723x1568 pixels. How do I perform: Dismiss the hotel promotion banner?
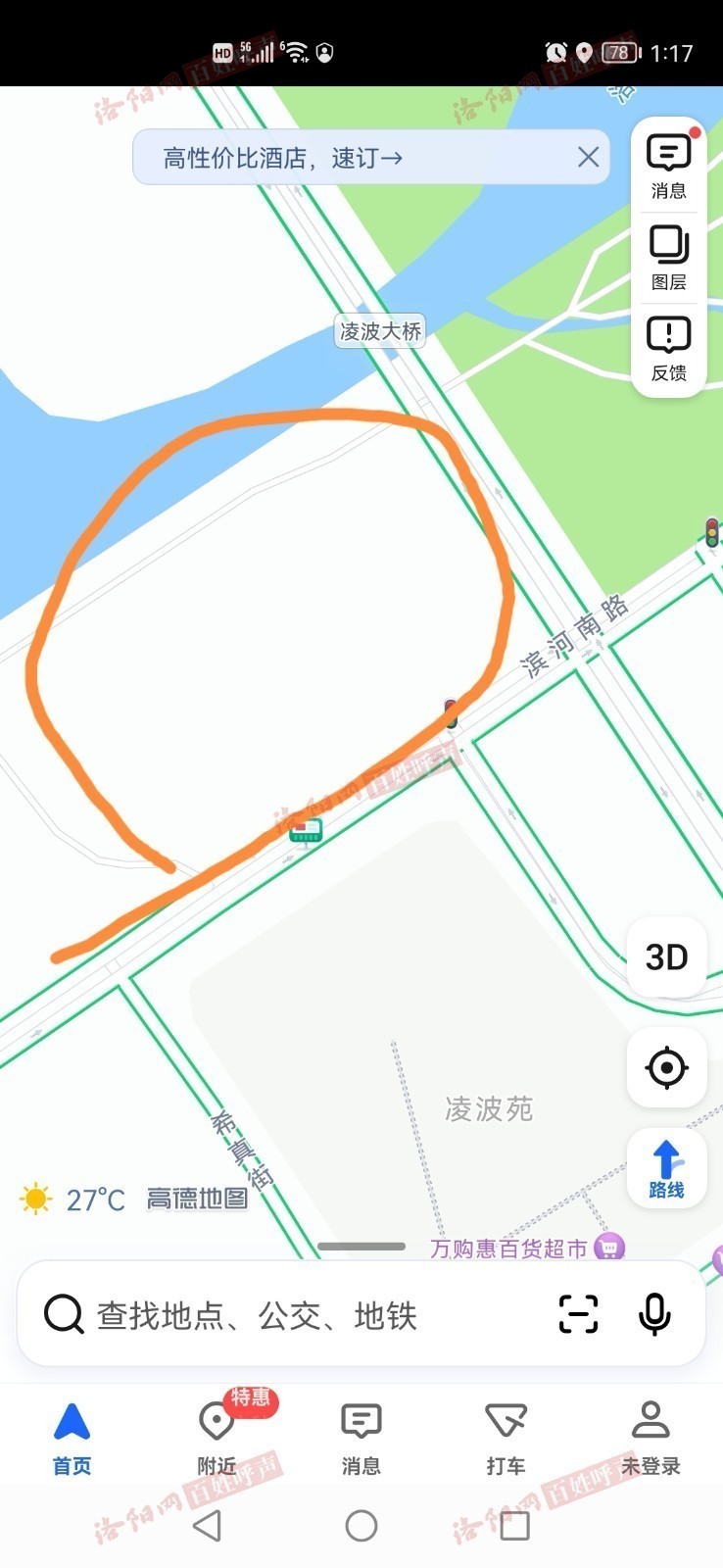pos(588,157)
